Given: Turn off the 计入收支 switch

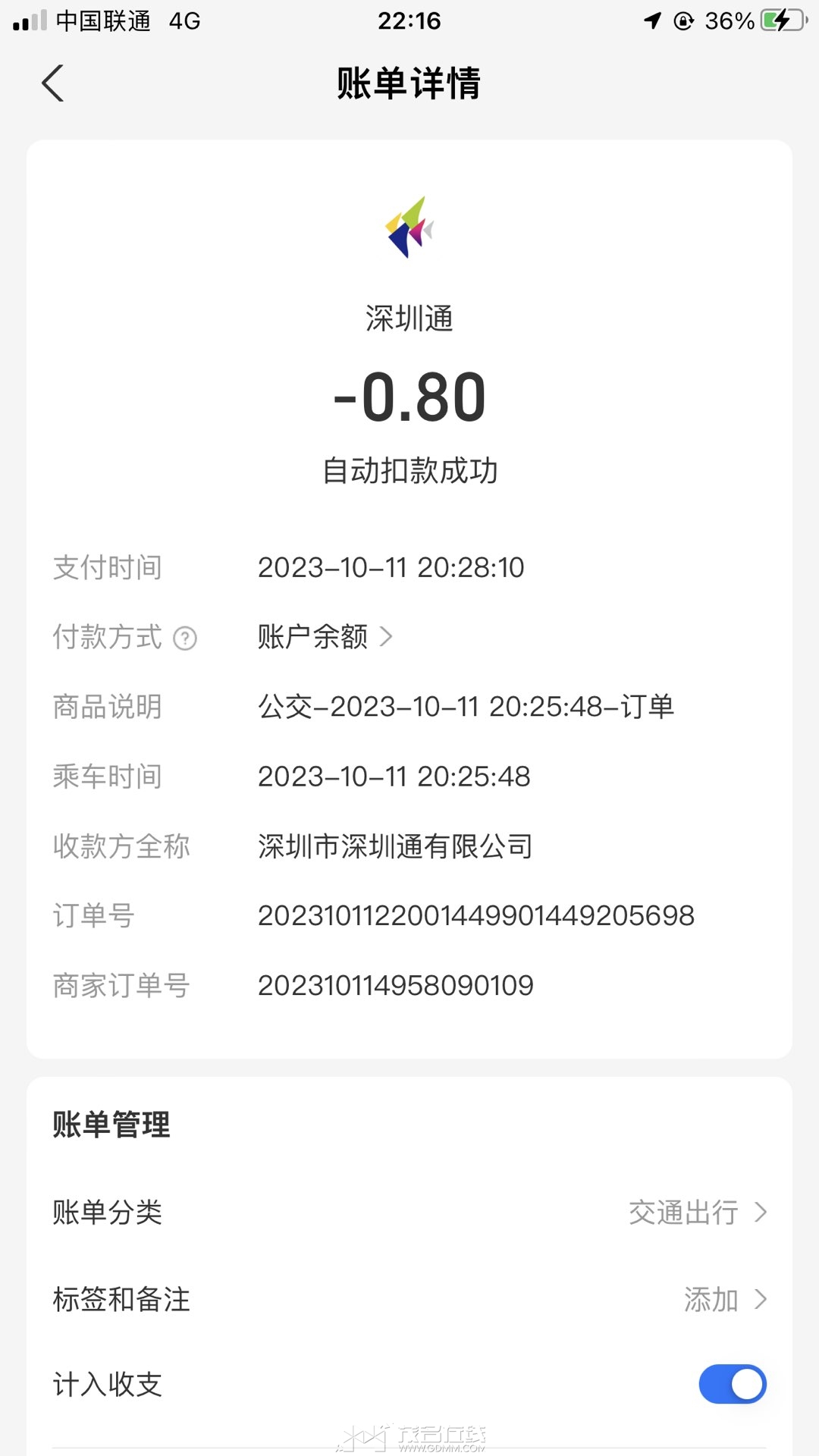Looking at the screenshot, I should coord(732,1385).
